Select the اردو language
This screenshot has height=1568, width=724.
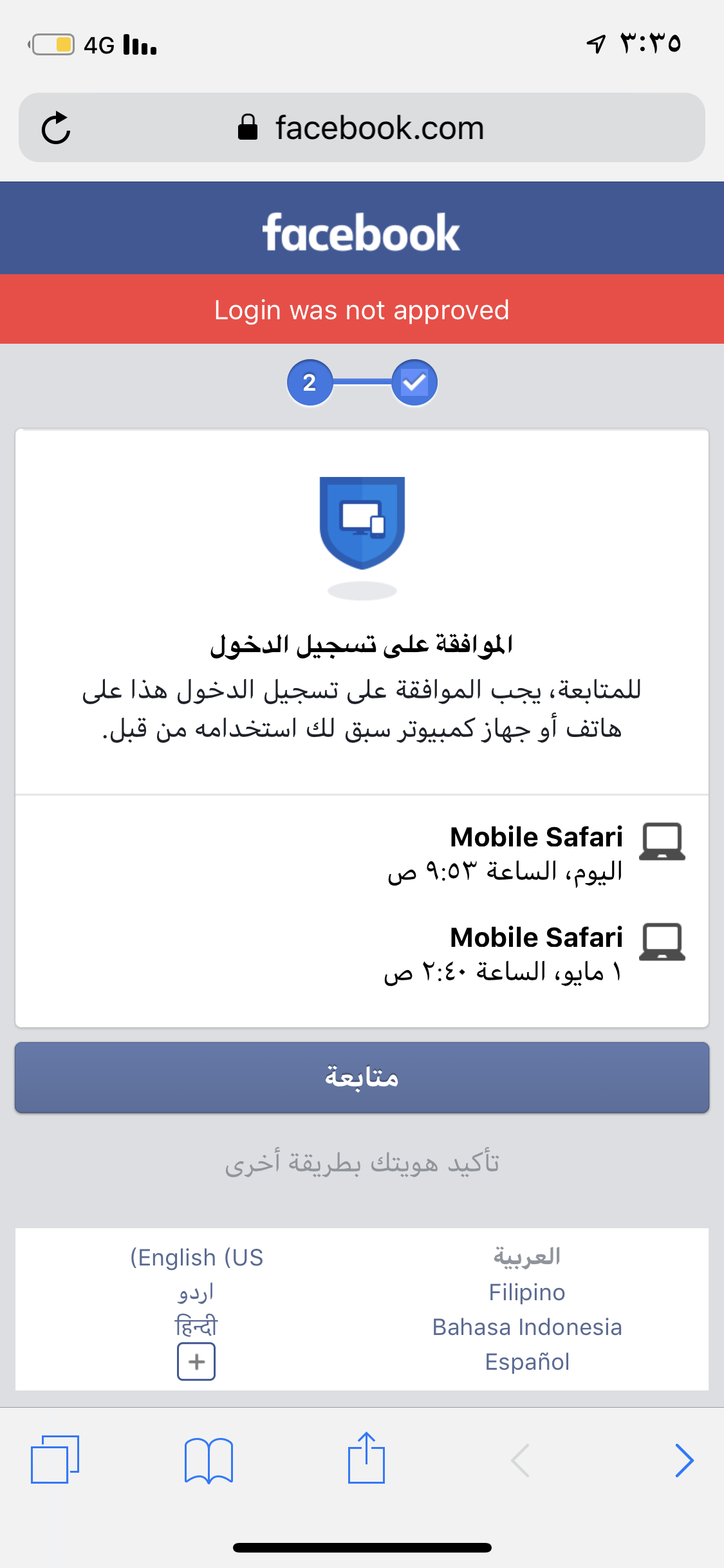(x=196, y=1292)
